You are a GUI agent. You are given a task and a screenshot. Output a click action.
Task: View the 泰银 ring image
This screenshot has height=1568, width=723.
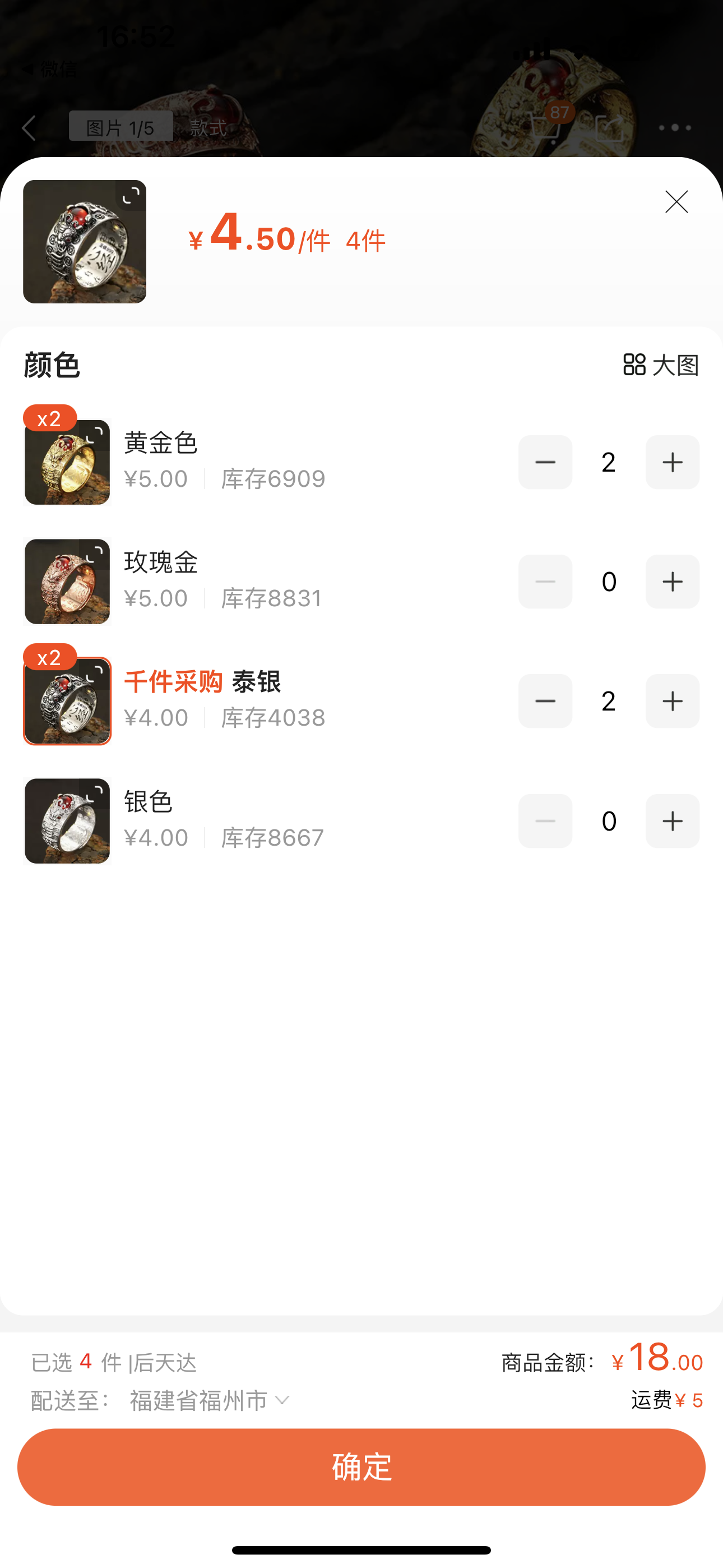[x=67, y=701]
